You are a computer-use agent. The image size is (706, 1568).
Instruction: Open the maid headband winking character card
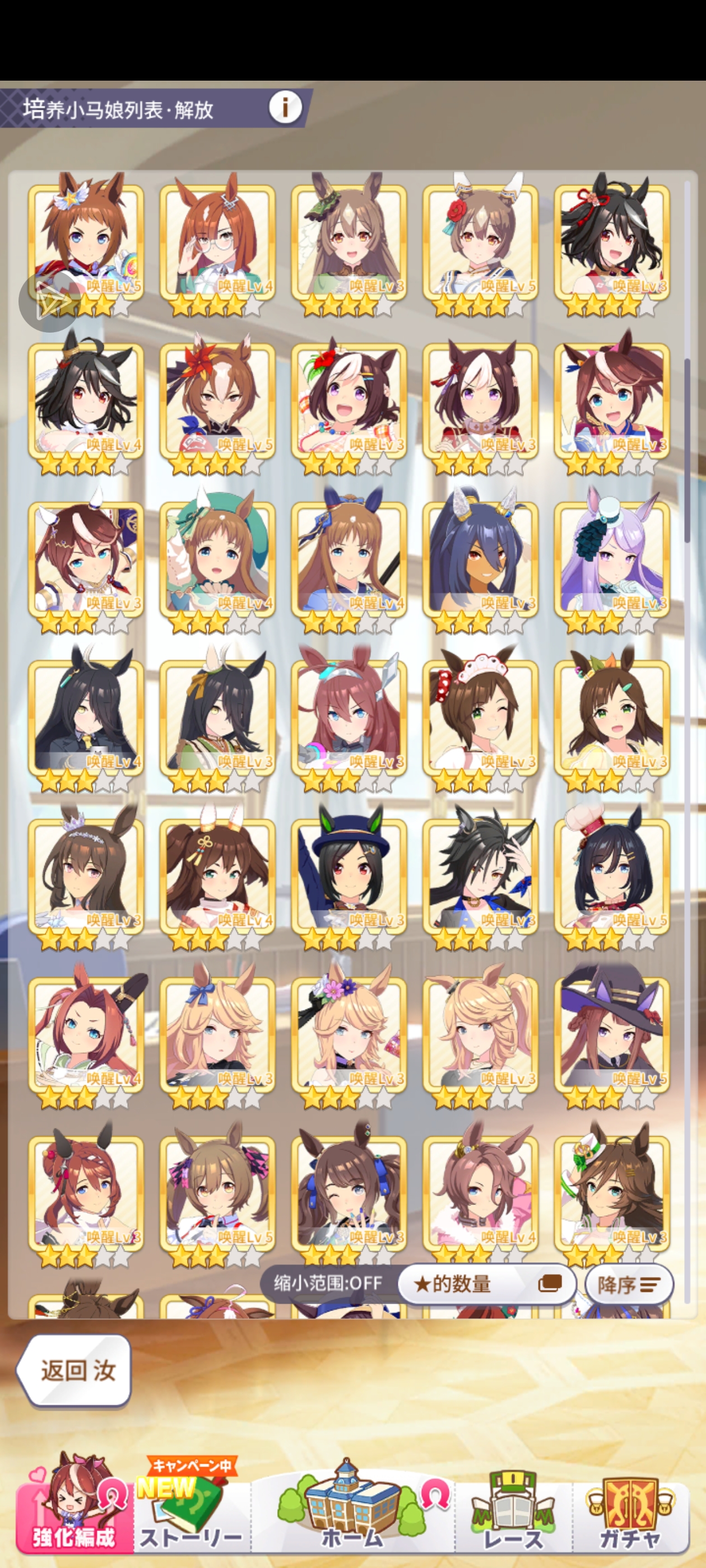pyautogui.click(x=481, y=718)
